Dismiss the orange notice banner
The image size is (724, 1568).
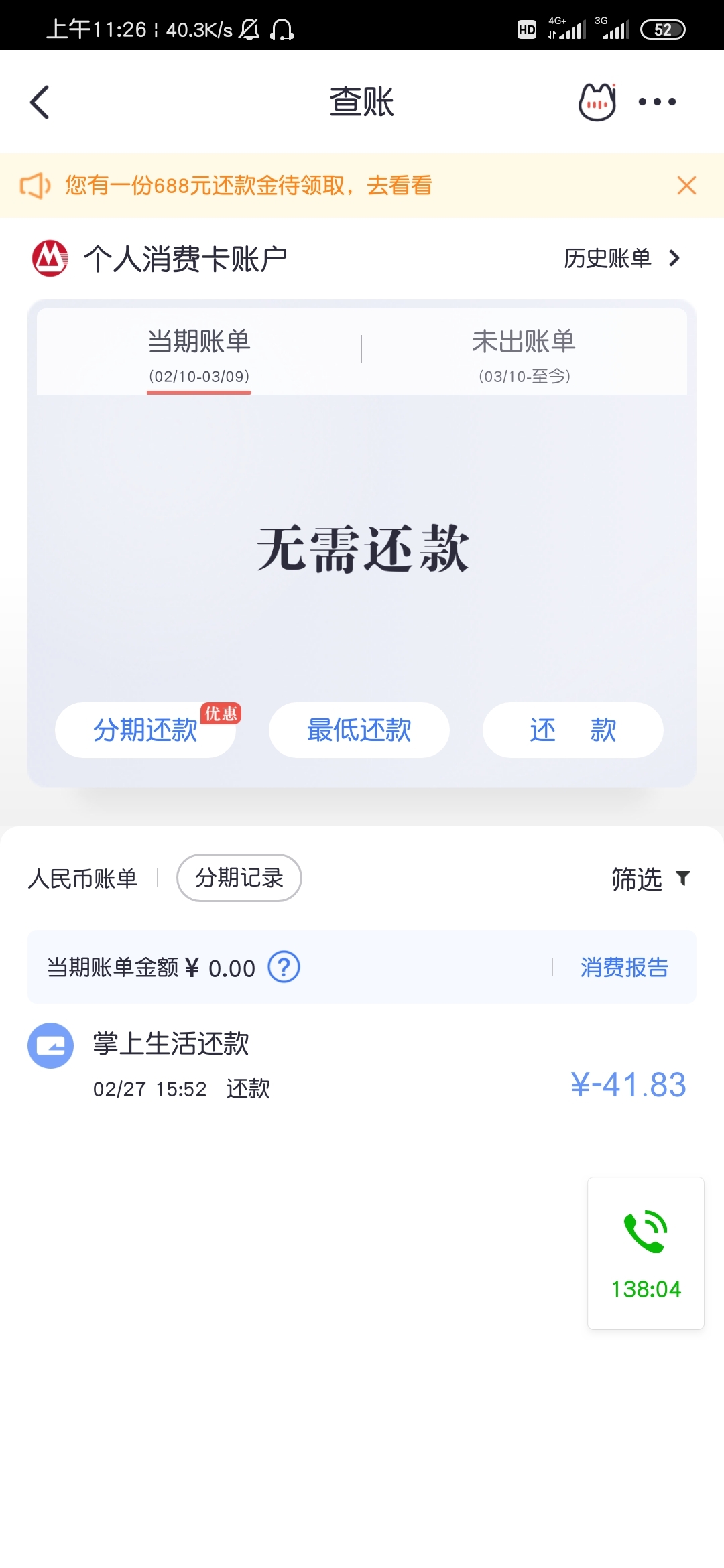pyautogui.click(x=686, y=185)
